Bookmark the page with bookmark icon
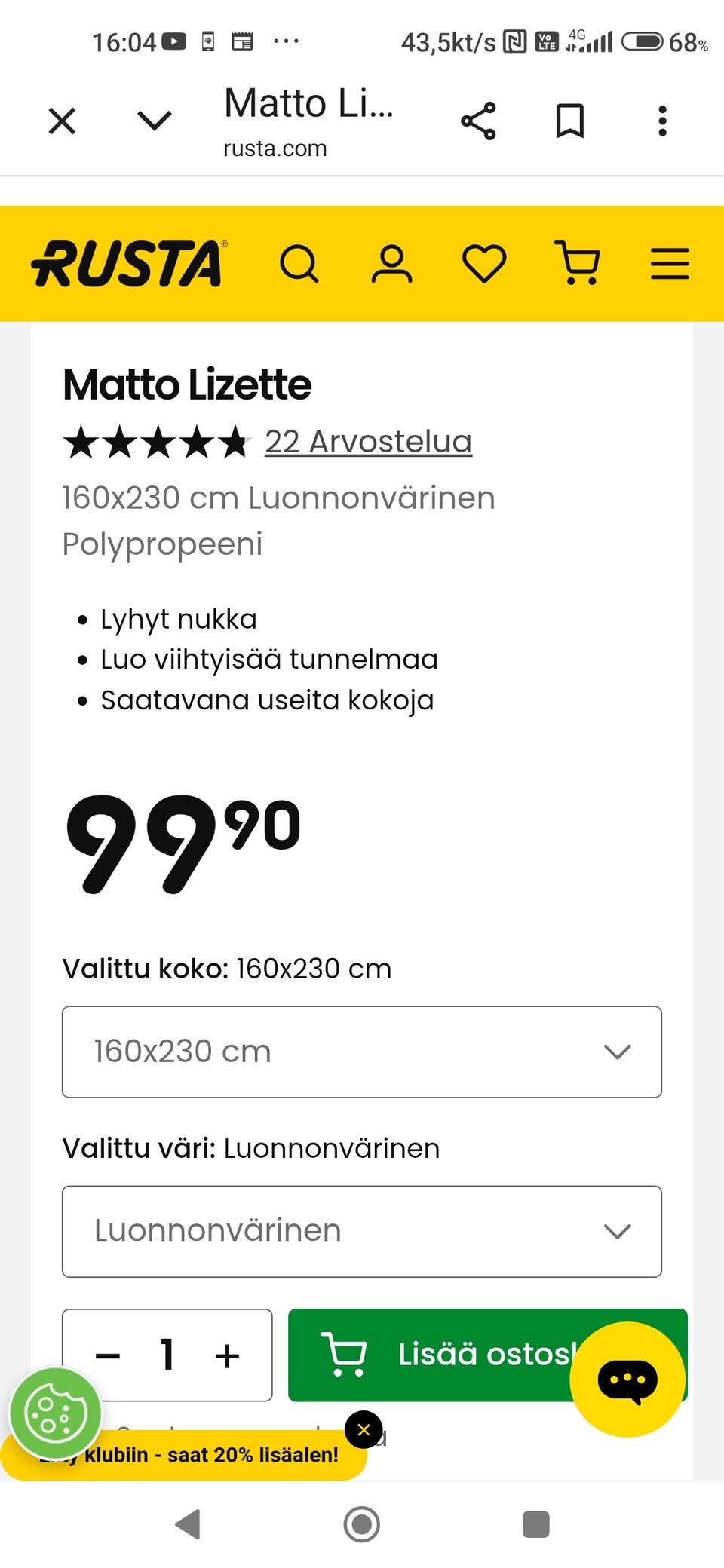This screenshot has height=1568, width=724. tap(571, 119)
